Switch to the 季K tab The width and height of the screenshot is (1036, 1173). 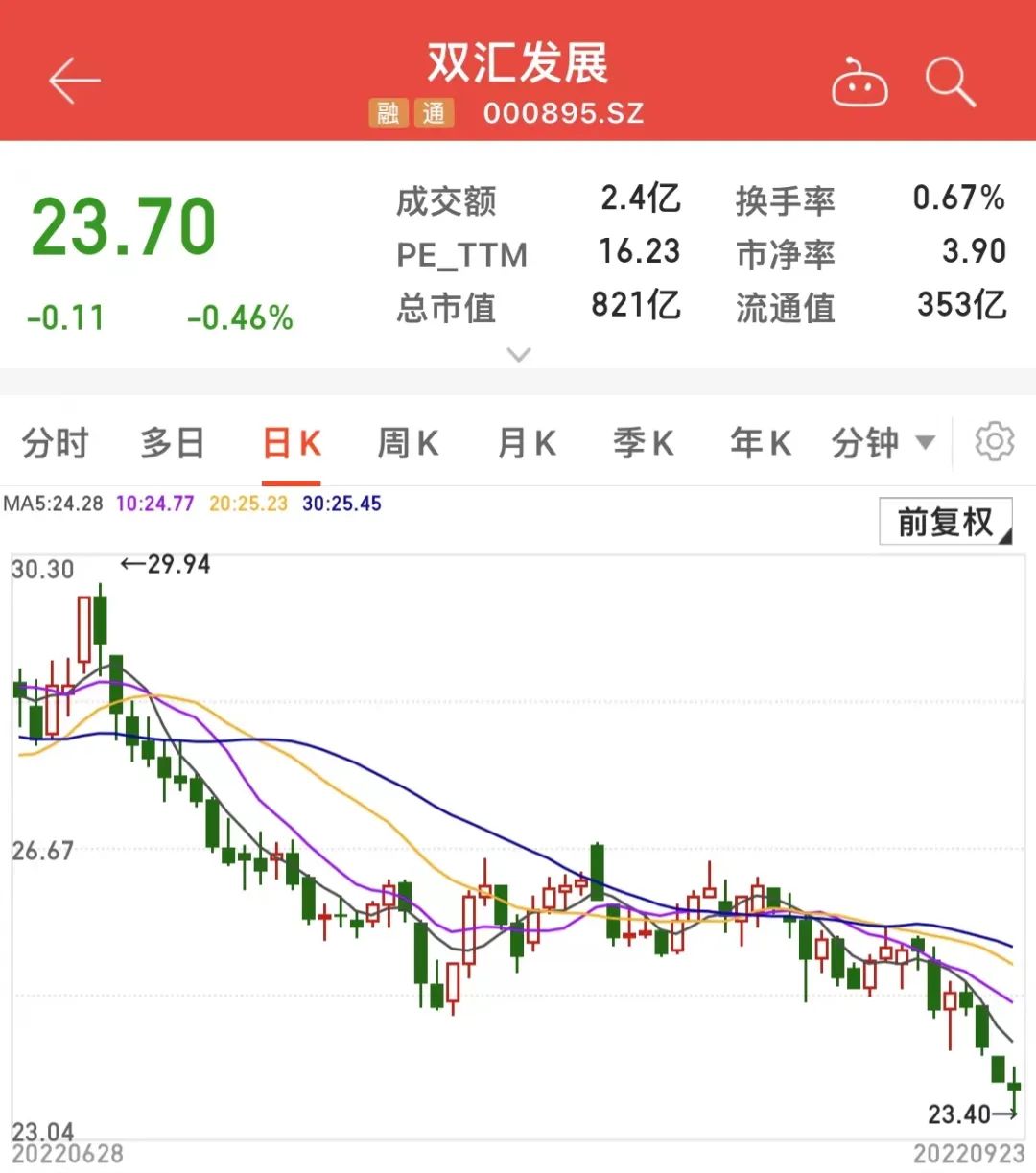click(644, 443)
